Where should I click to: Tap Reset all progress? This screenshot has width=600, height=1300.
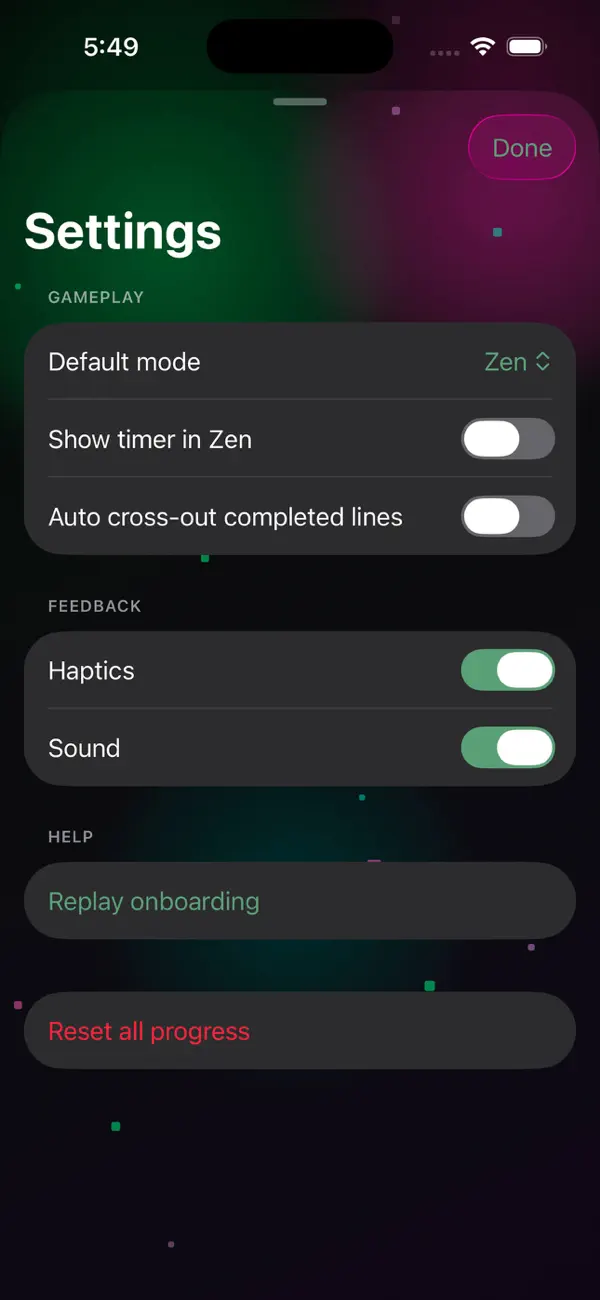pyautogui.click(x=300, y=1031)
